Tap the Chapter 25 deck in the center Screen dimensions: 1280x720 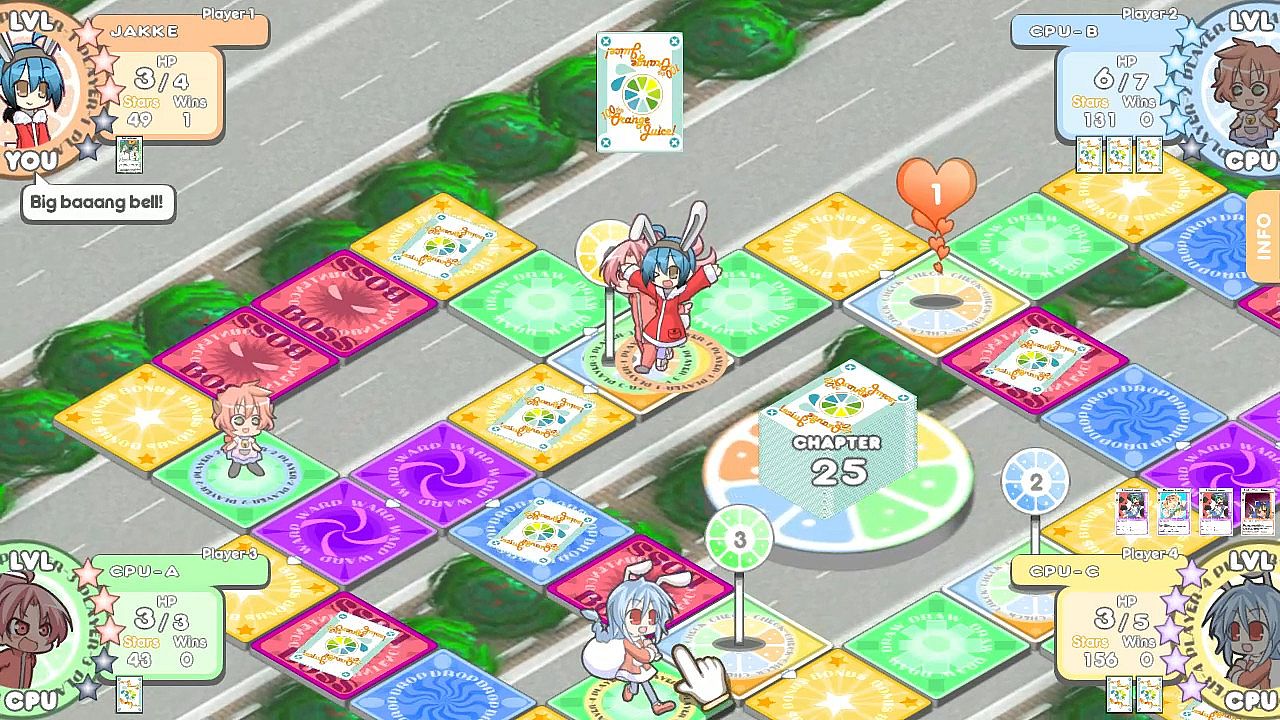pyautogui.click(x=838, y=440)
